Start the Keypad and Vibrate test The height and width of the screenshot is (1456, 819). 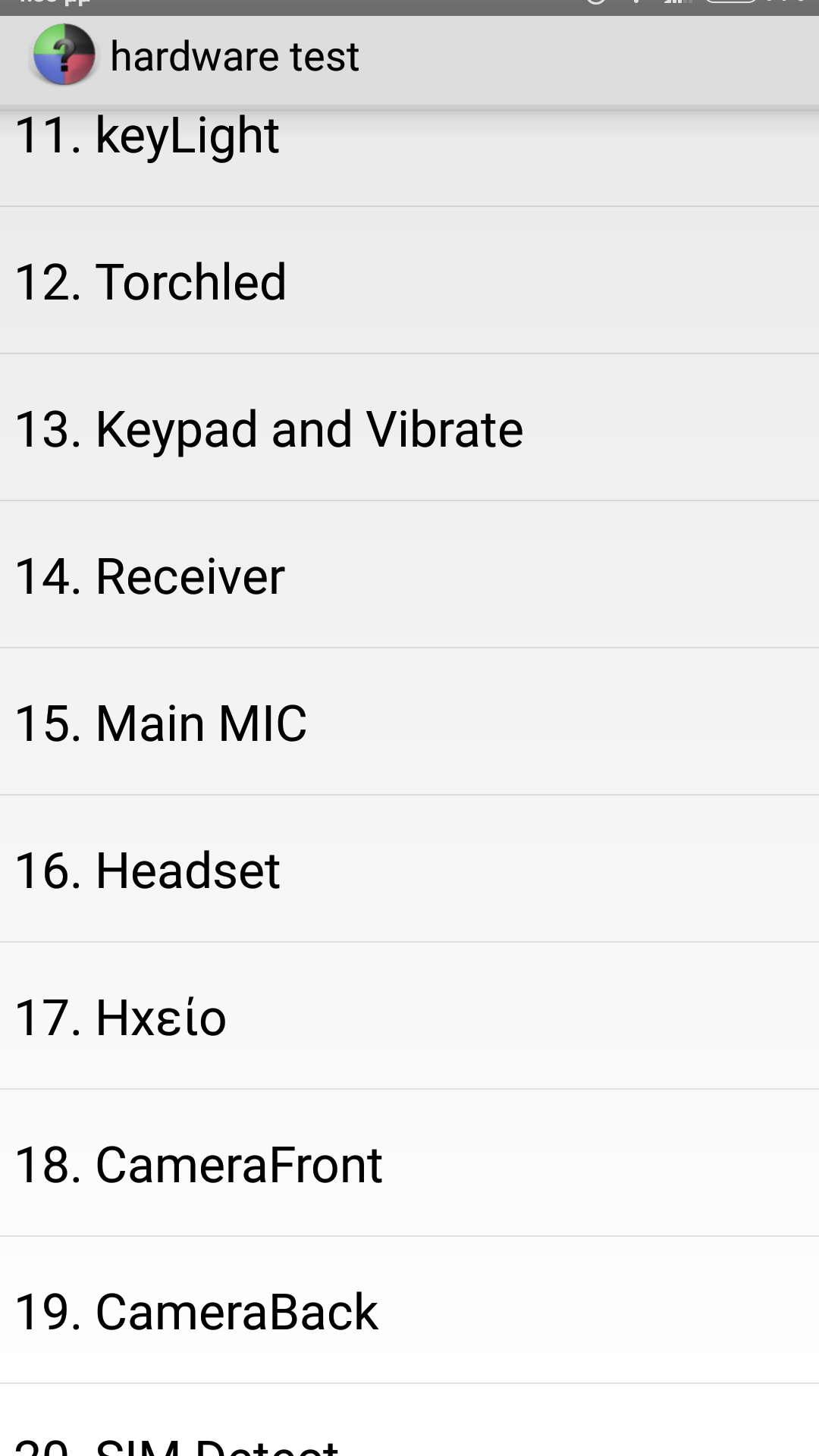click(409, 428)
